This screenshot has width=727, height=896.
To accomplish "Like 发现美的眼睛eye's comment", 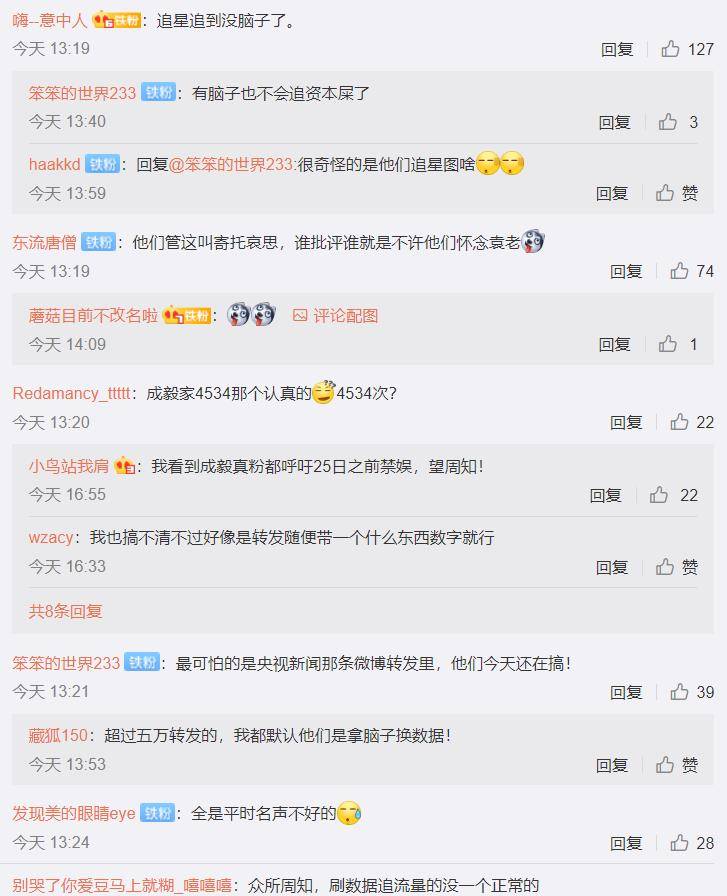I will coord(680,843).
